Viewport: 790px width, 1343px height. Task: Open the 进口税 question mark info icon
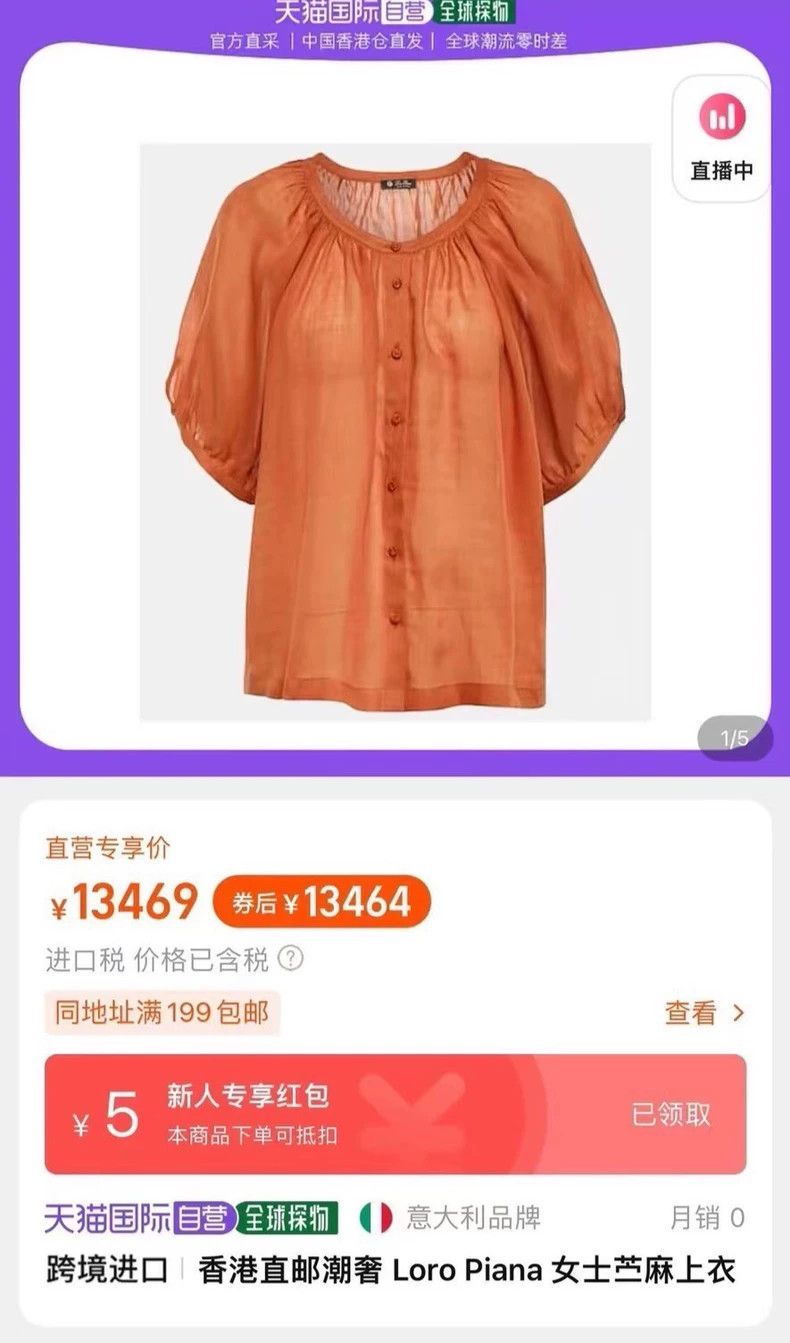click(290, 960)
